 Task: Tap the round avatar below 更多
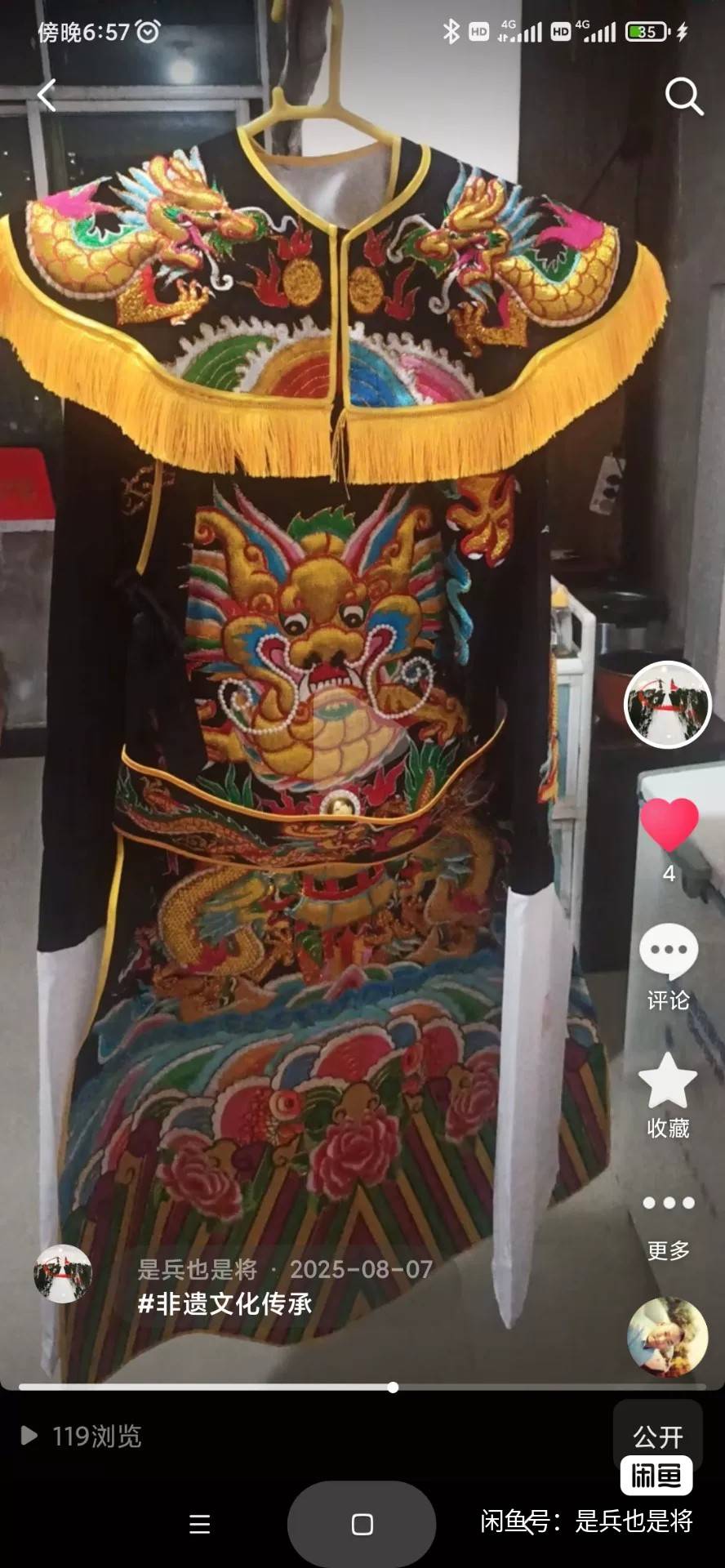[x=667, y=1337]
